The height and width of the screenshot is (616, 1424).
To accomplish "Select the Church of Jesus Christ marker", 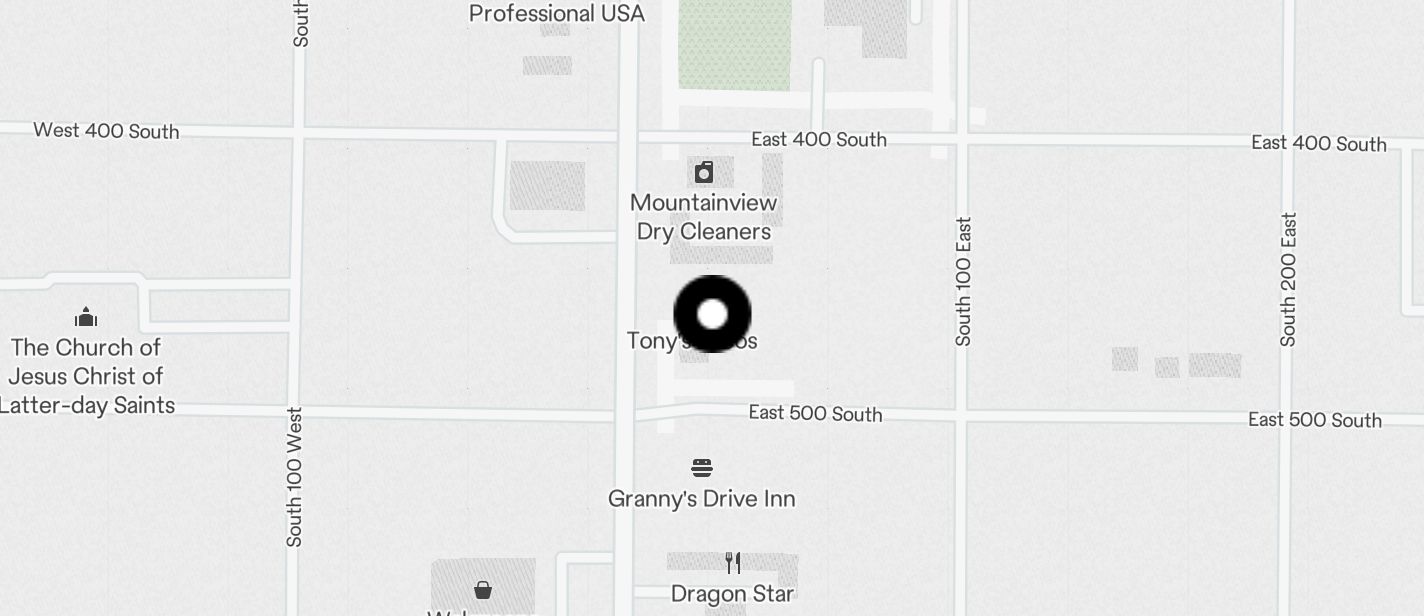I will 86,318.
